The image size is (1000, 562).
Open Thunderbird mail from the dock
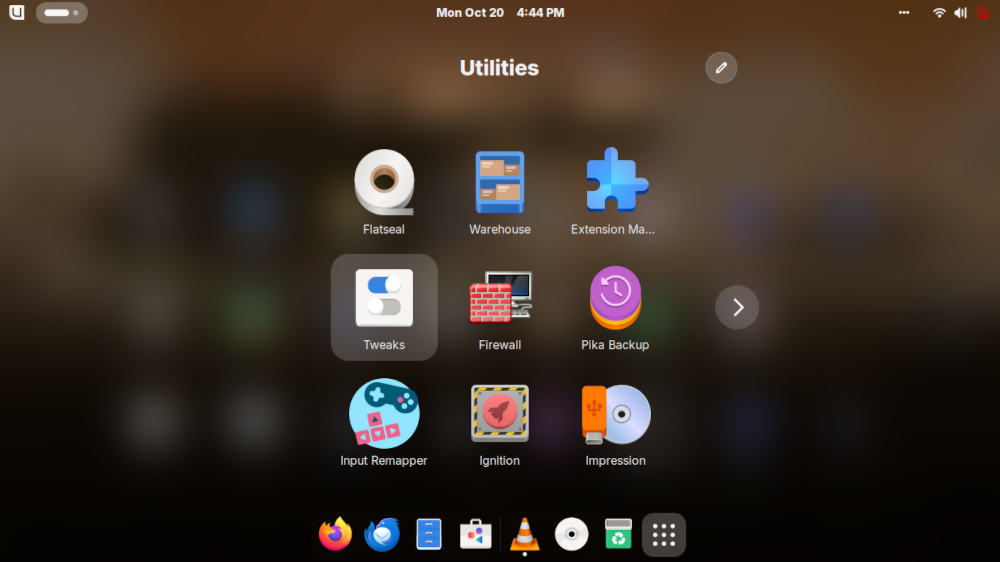coord(382,535)
